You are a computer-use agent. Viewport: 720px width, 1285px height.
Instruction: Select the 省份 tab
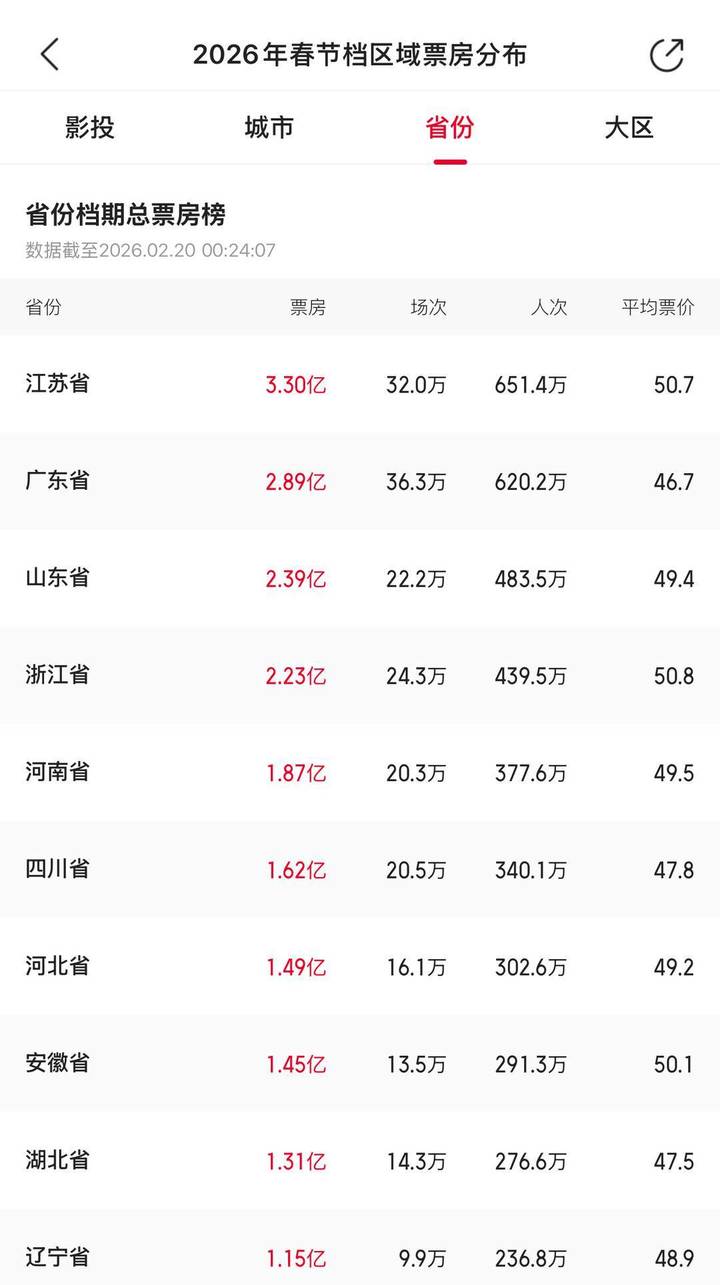(449, 128)
